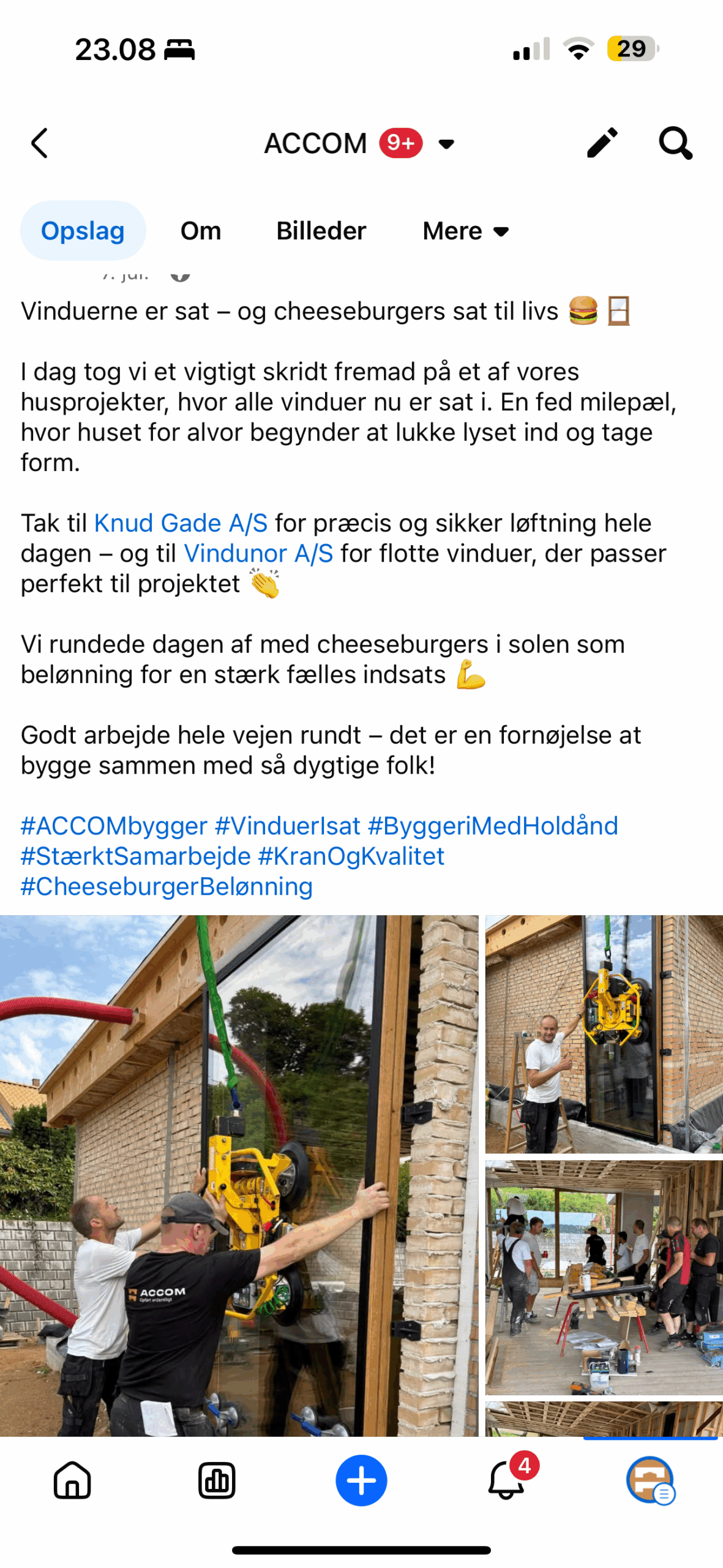Open the ACCOM page switcher dropdown
723x1568 pixels.
(360, 144)
